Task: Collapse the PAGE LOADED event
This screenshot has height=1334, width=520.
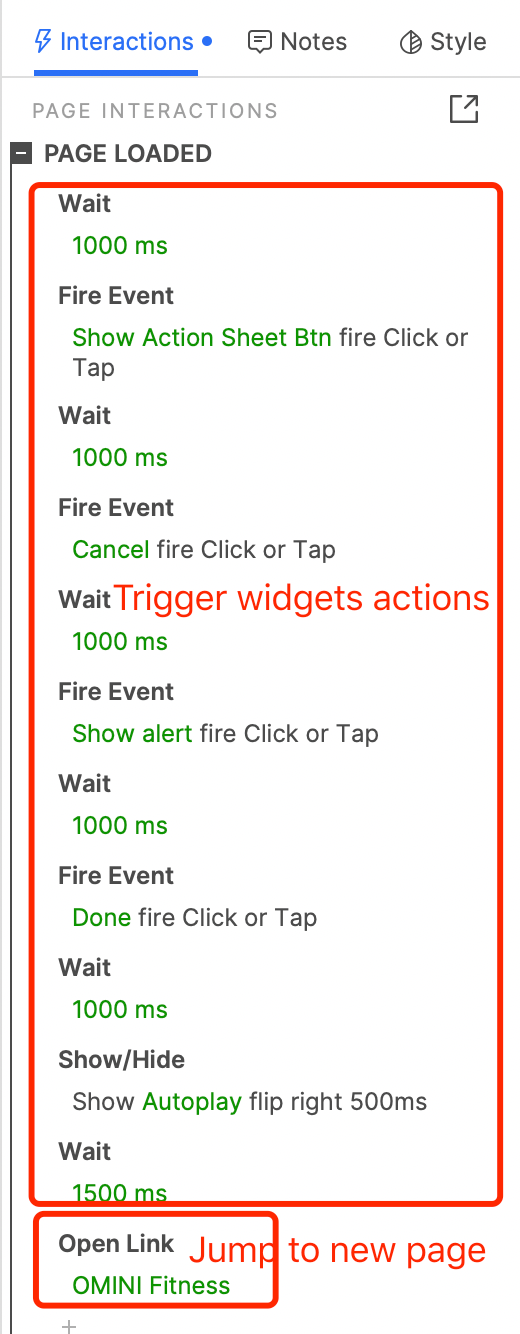Action: pyautogui.click(x=21, y=154)
